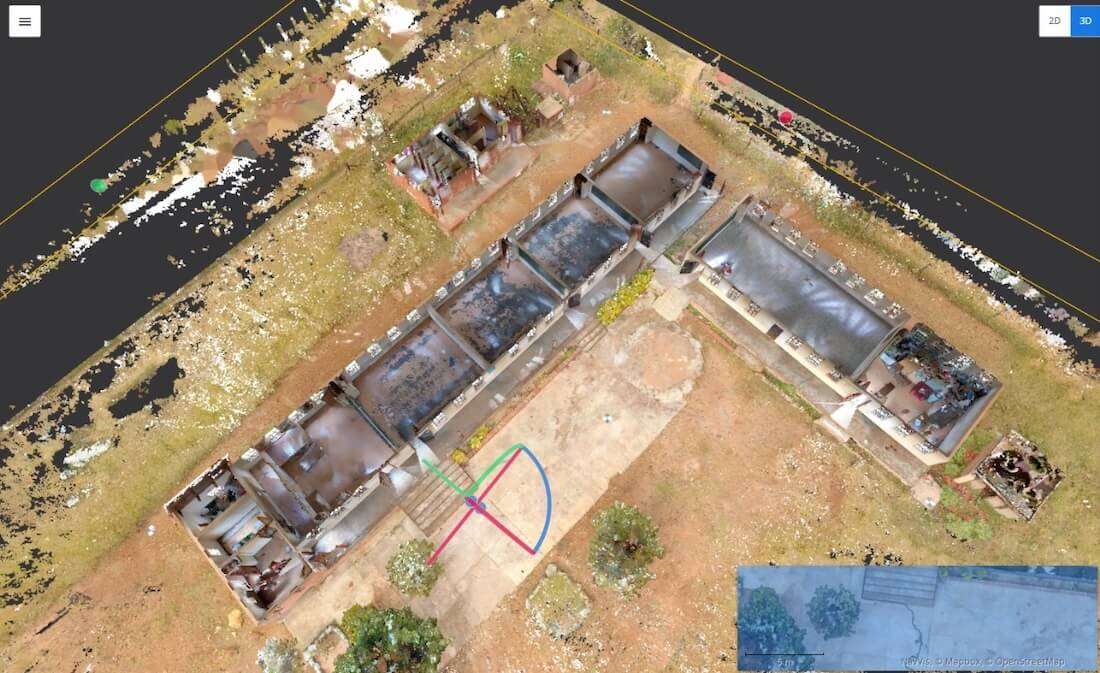This screenshot has width=1100, height=673.
Task: Select the red marker point
Action: click(786, 117)
